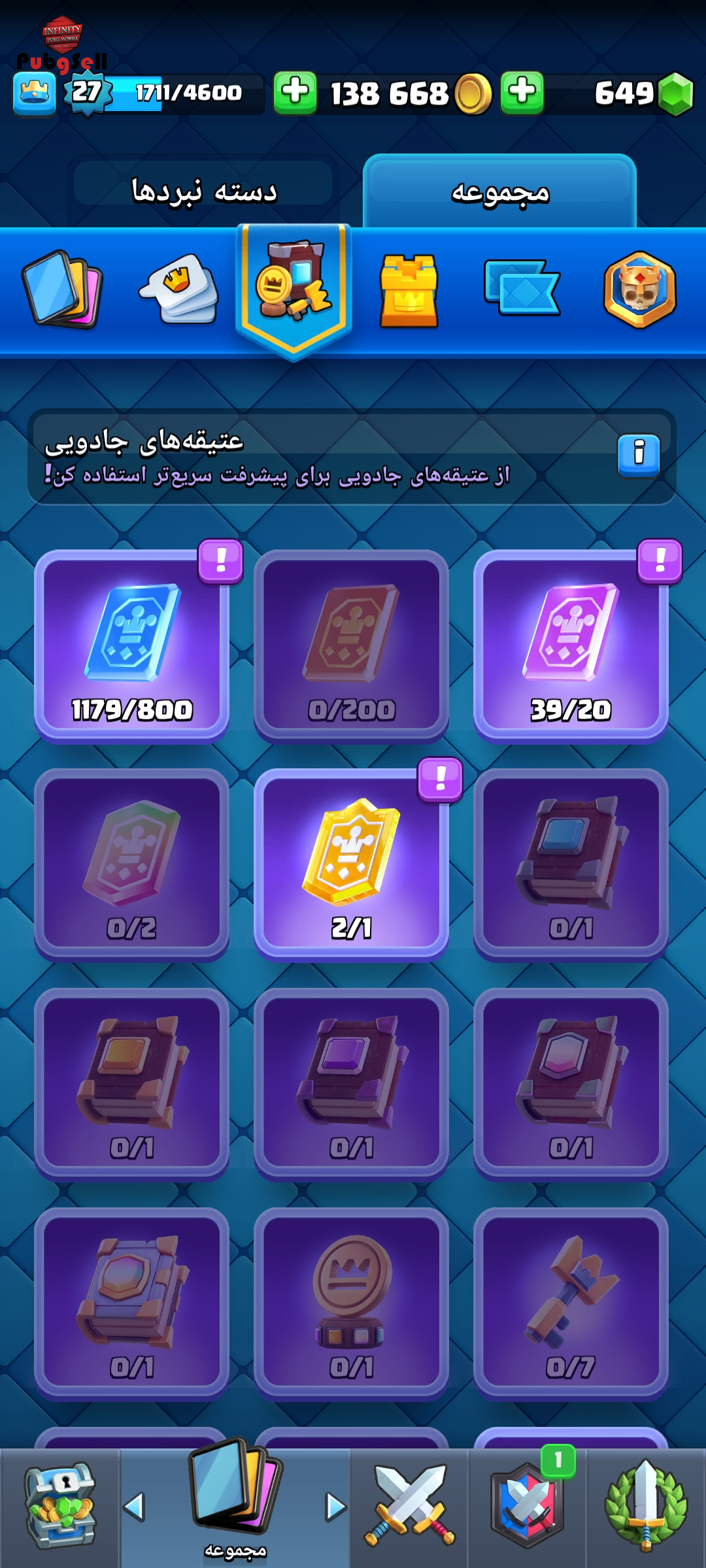The image size is (706, 1568).
Task: Open the chest key item 0/7
Action: pyautogui.click(x=571, y=1304)
